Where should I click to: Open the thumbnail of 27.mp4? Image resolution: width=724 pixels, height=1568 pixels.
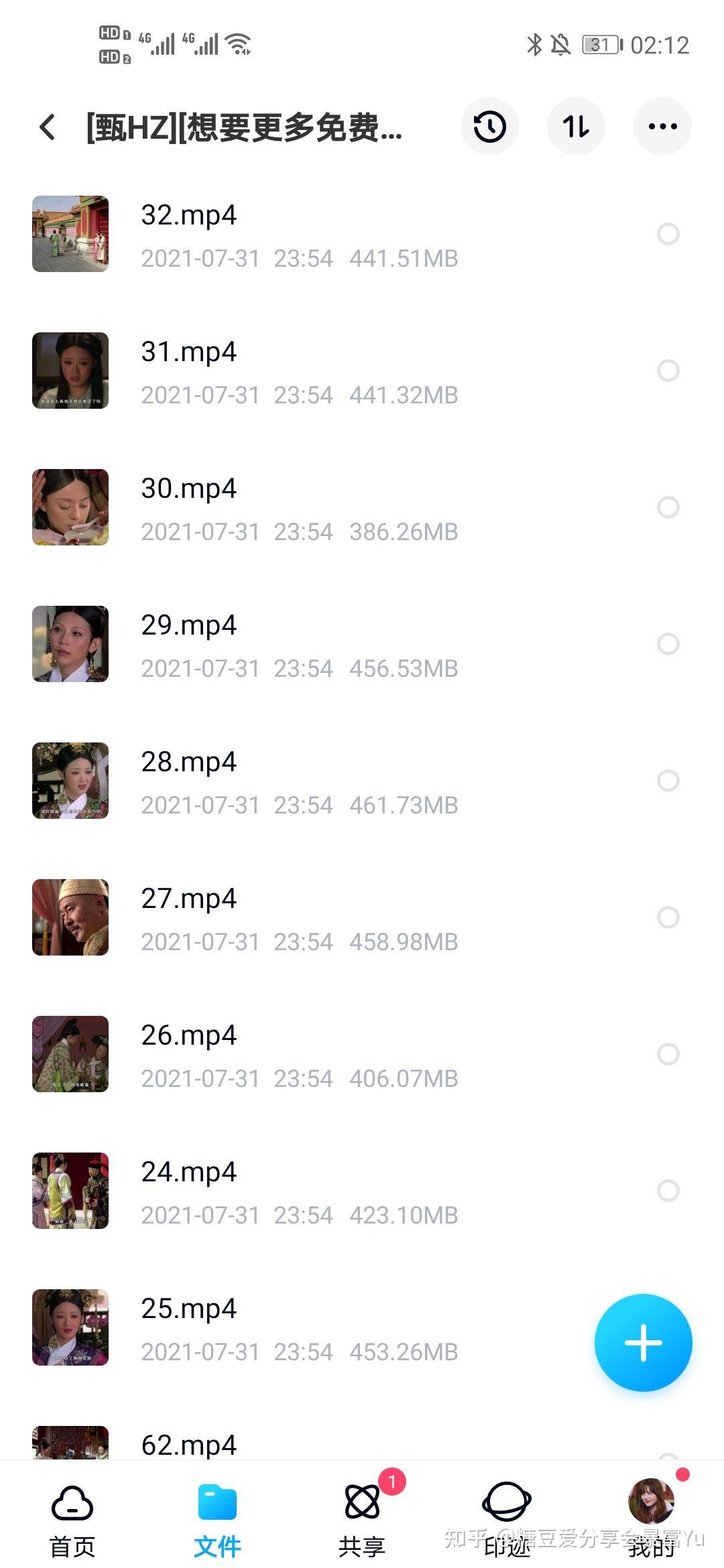pyautogui.click(x=70, y=917)
